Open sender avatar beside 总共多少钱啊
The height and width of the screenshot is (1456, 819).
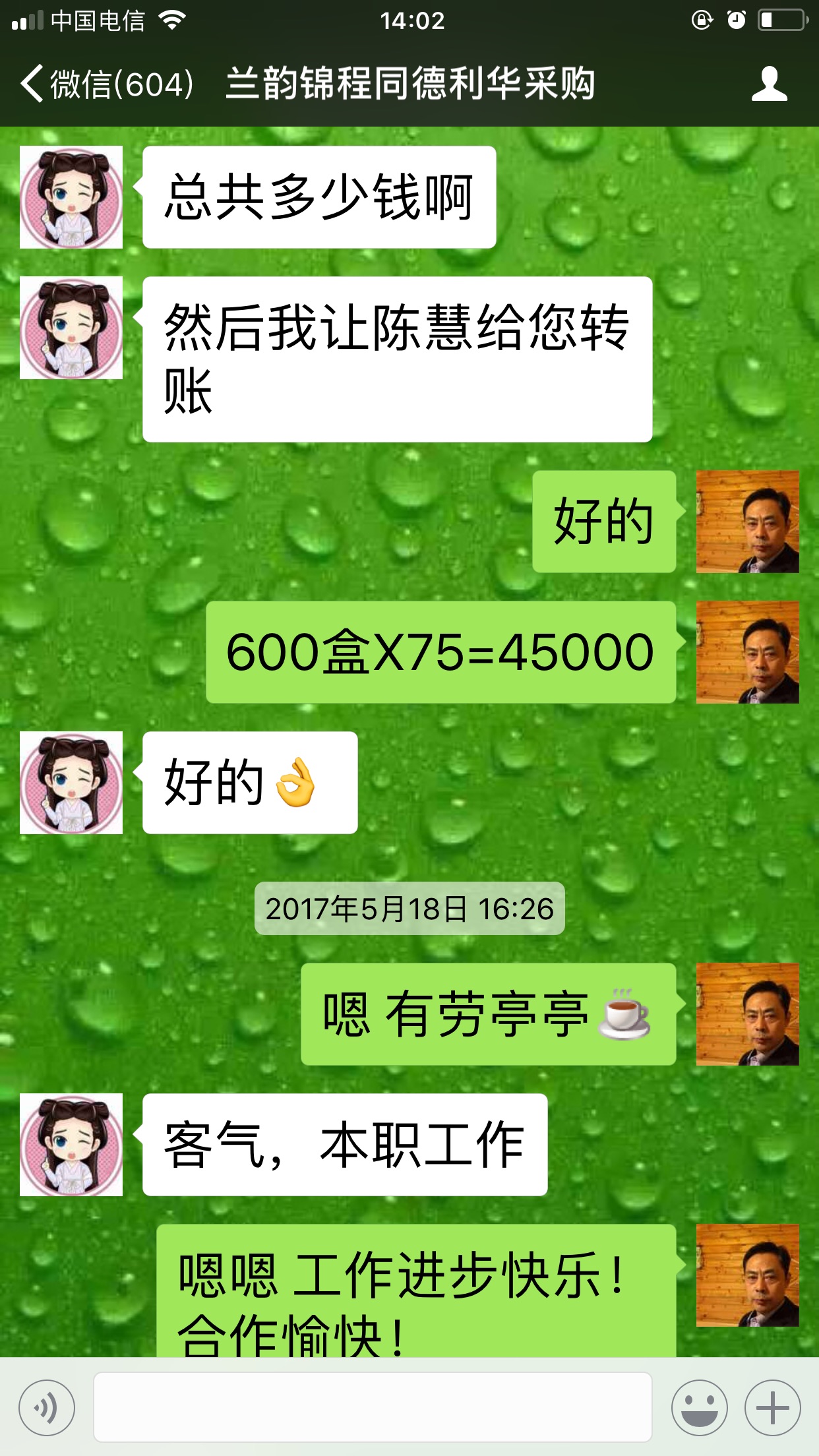pyautogui.click(x=71, y=197)
